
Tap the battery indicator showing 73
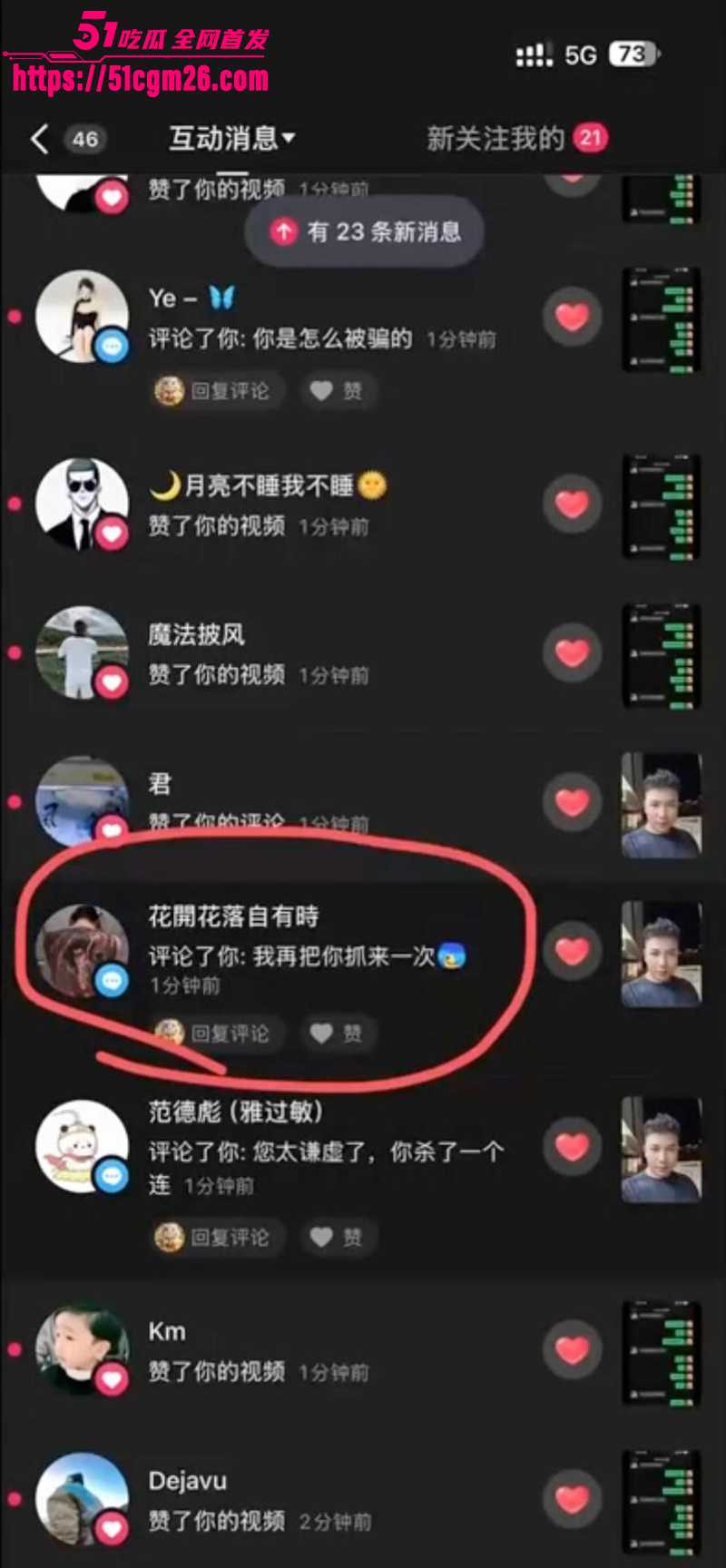(630, 56)
